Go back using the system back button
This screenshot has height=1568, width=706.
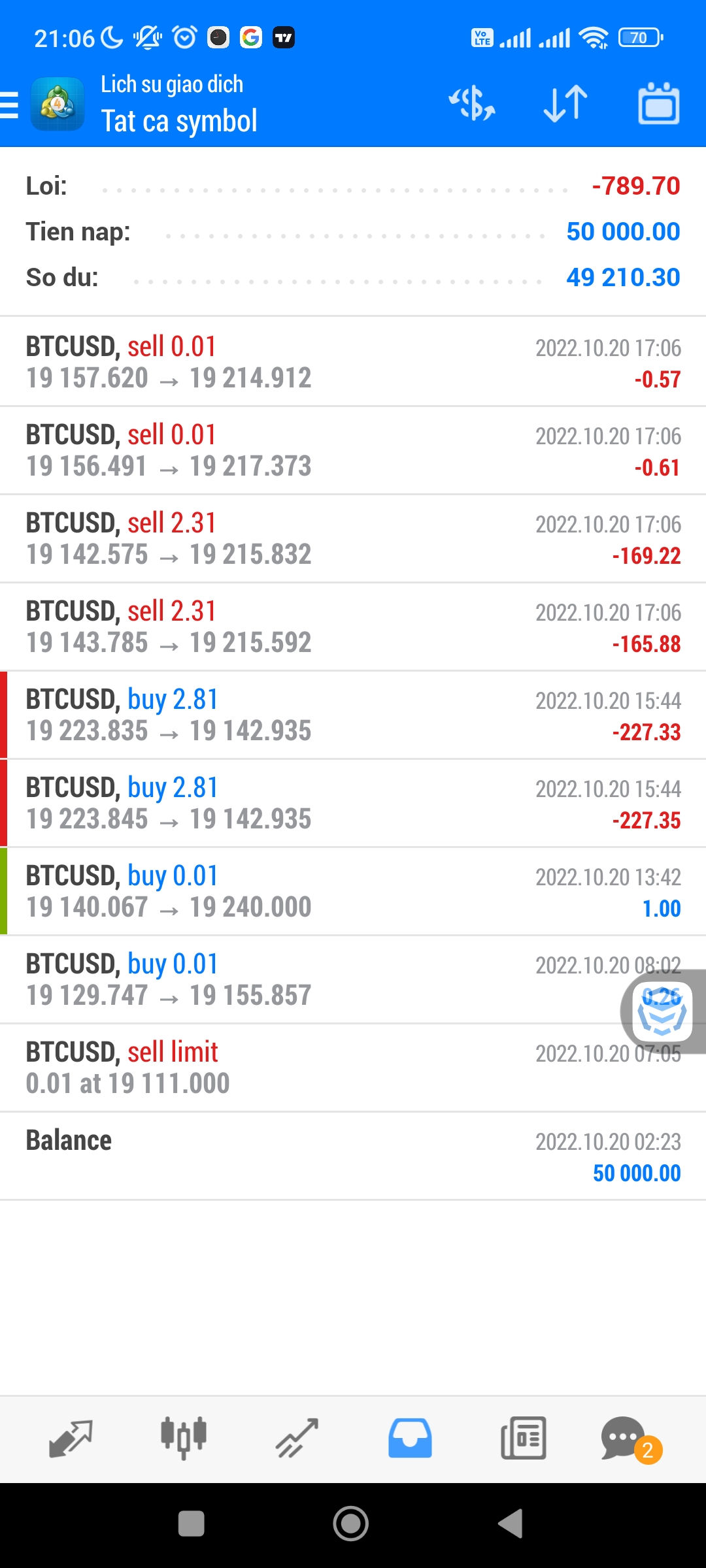pos(511,1524)
